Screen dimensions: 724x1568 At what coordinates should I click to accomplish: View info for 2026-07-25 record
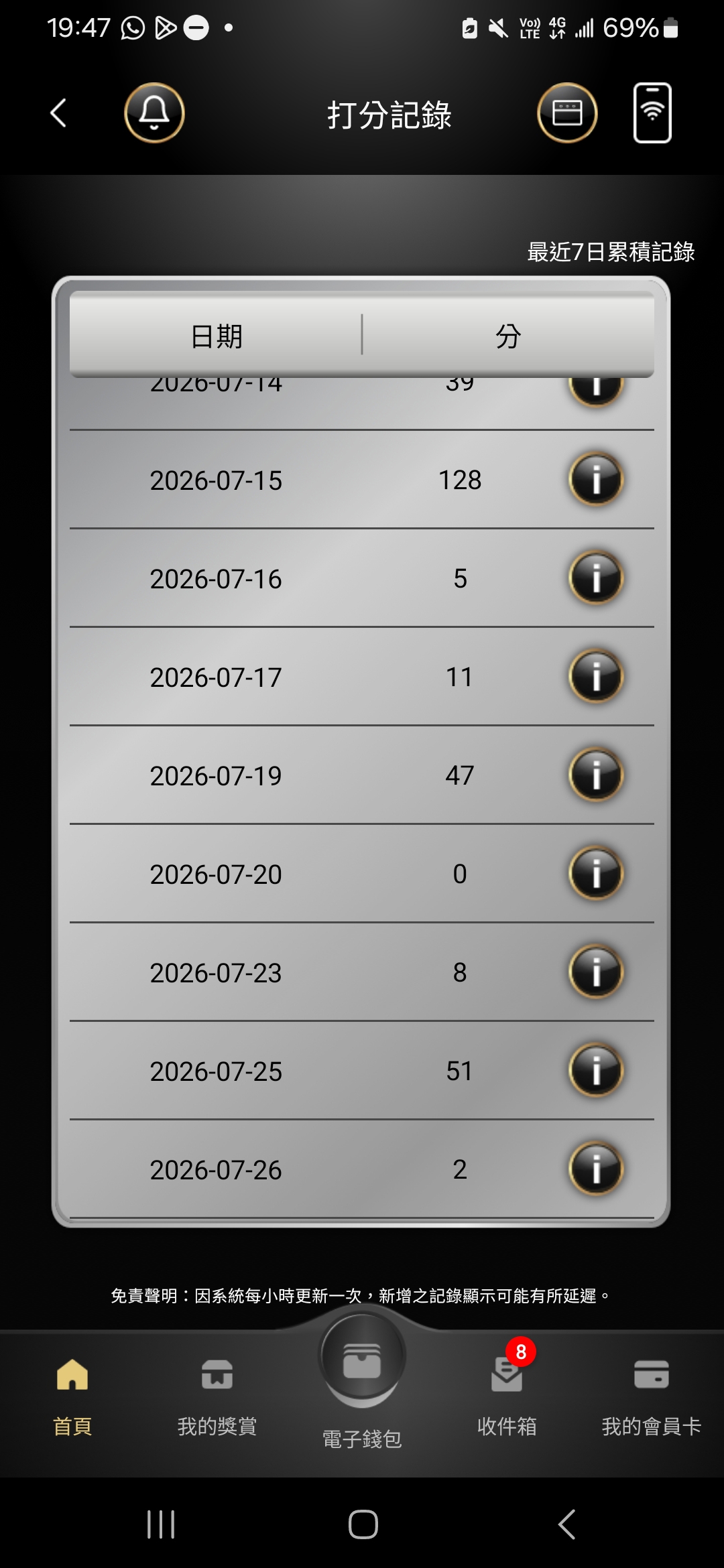click(596, 1070)
